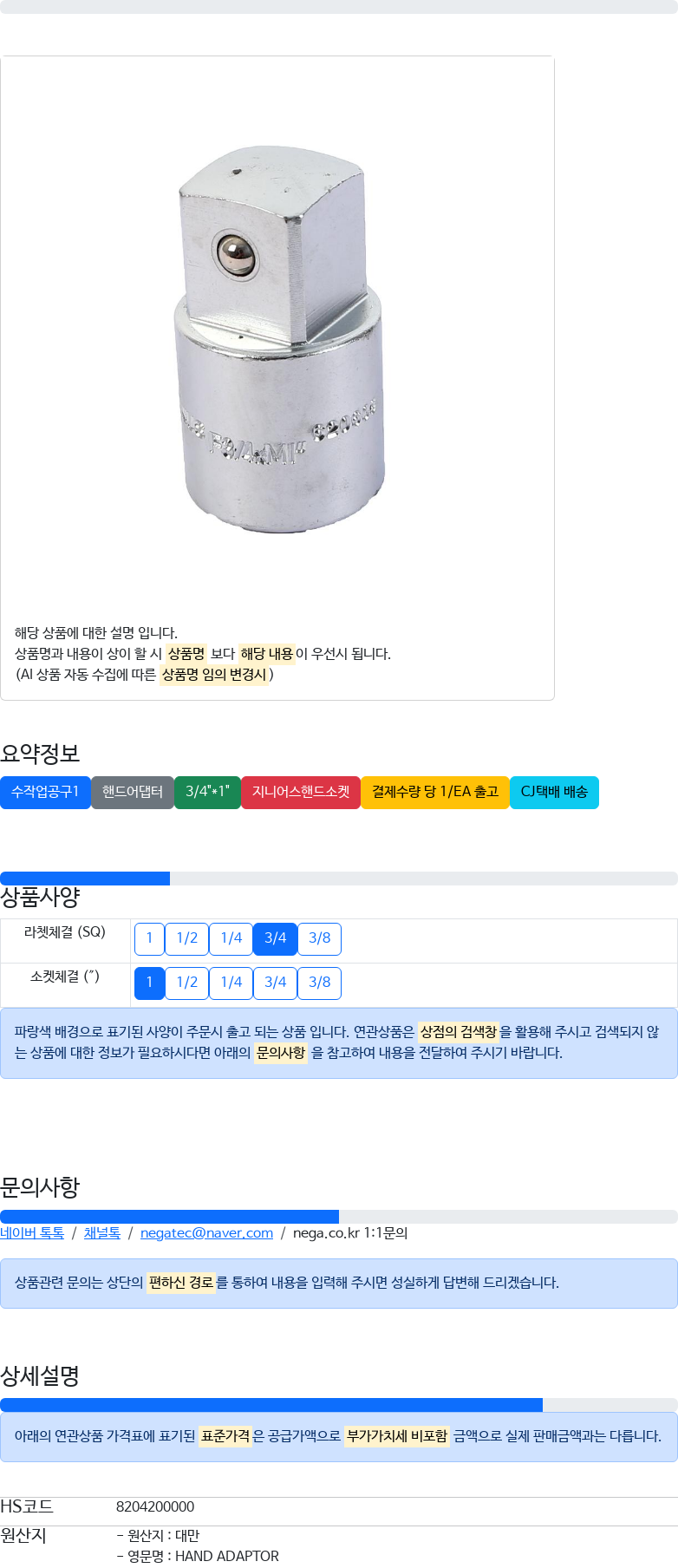Open the 채널톡 chat link
Viewport: 678px width, 1568px height.
(102, 1232)
